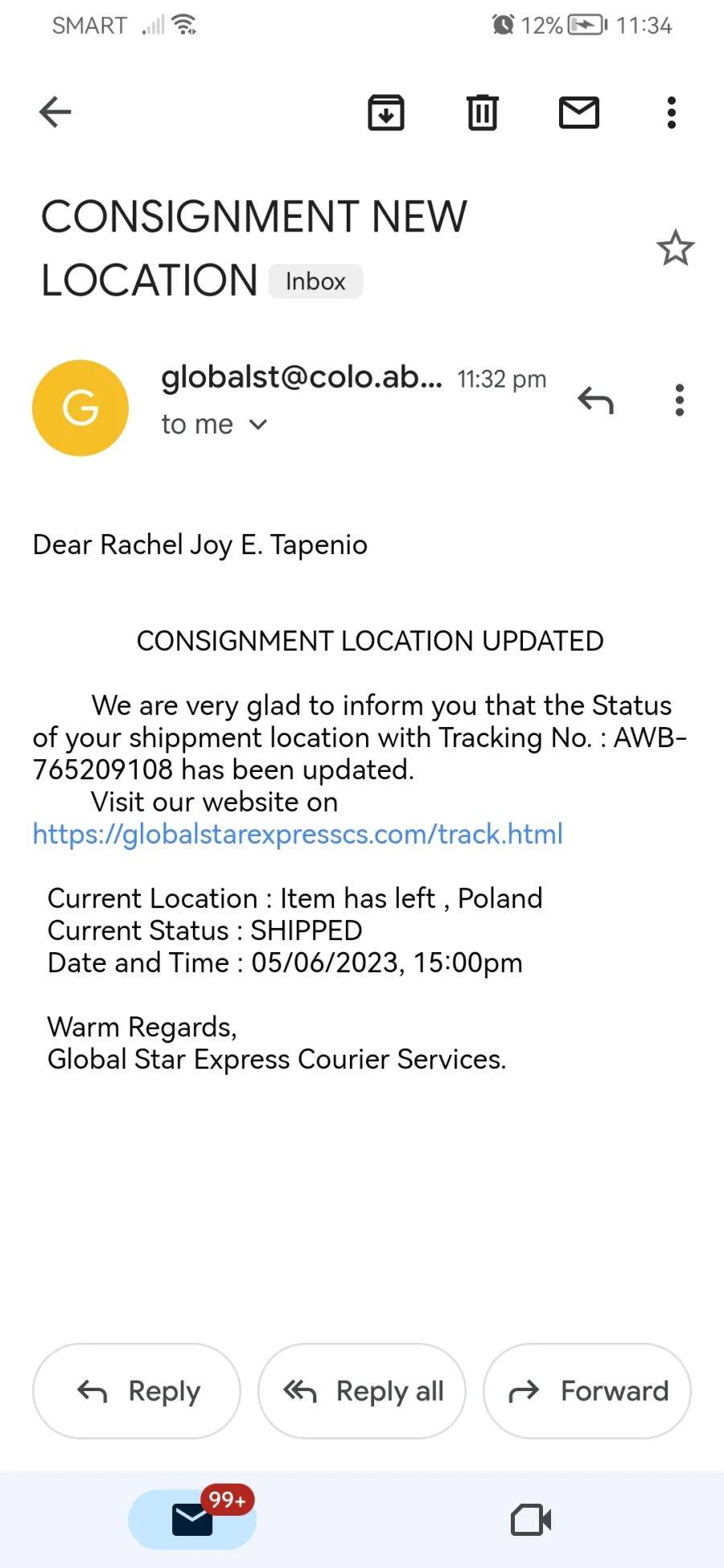
Task: Switch to the Meet video tab
Action: [x=531, y=1520]
